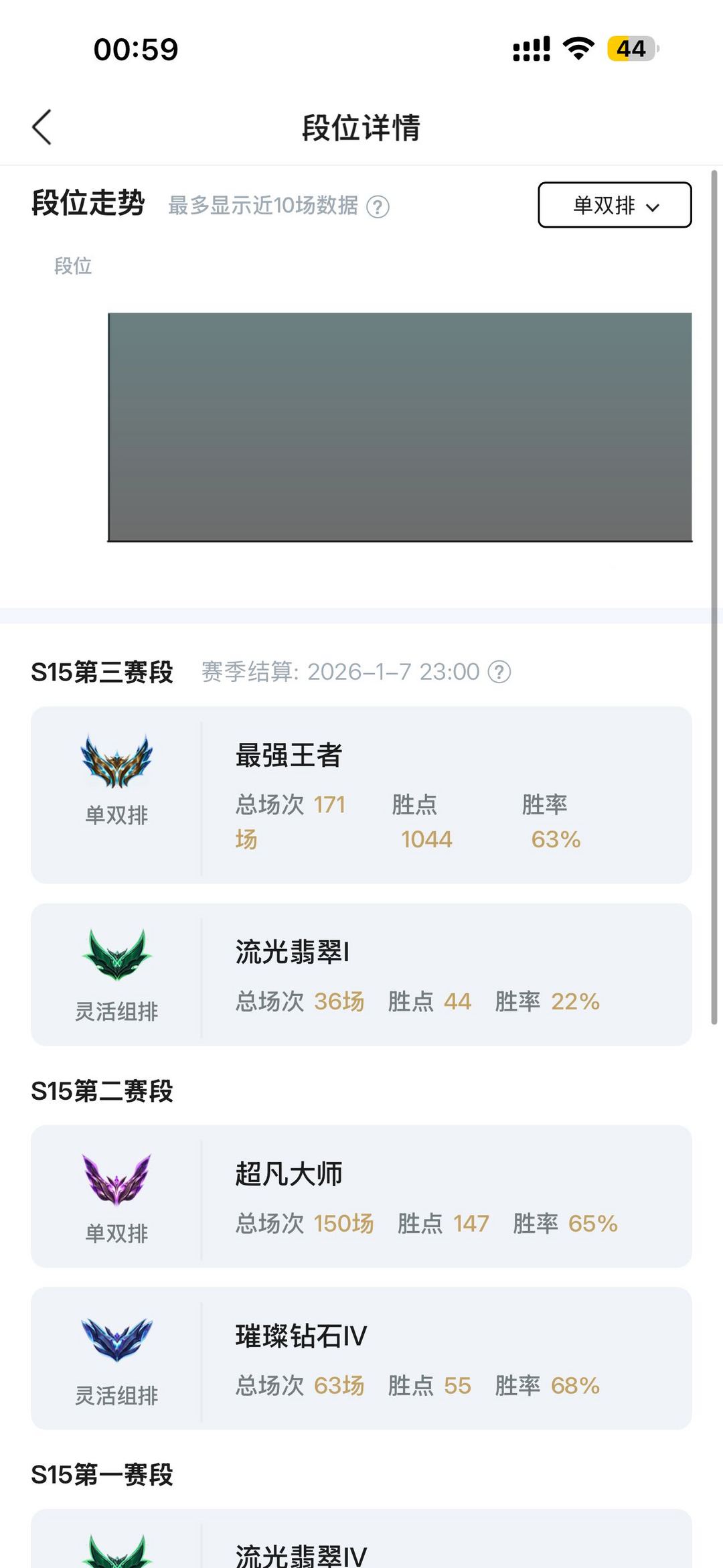Tap the emerald emblem under S15第一赛段
Viewport: 723px width, 1568px height.
coord(115,1554)
